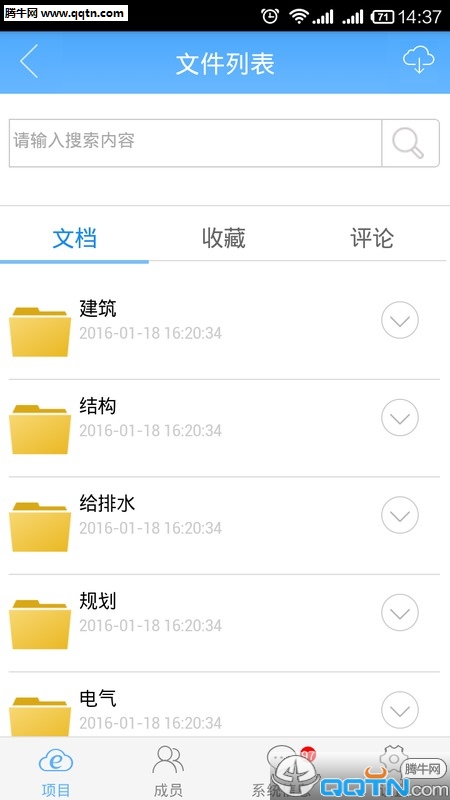The width and height of the screenshot is (450, 800).
Task: Expand options for the 规划 folder
Action: tap(400, 613)
